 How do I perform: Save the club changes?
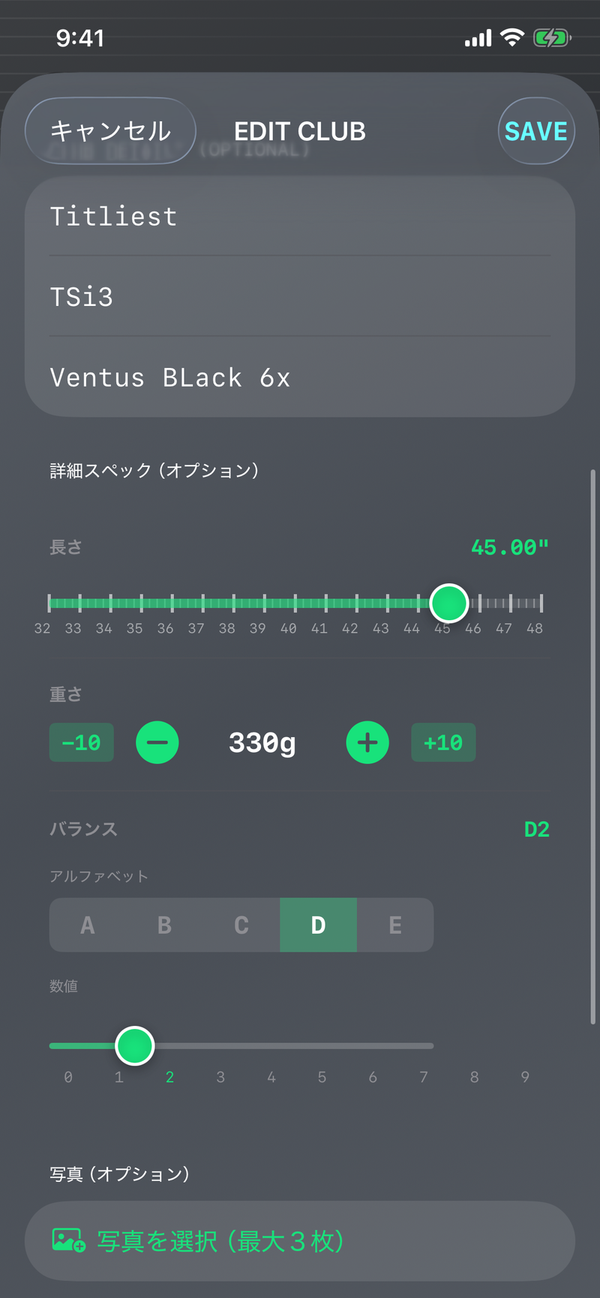pyautogui.click(x=536, y=131)
